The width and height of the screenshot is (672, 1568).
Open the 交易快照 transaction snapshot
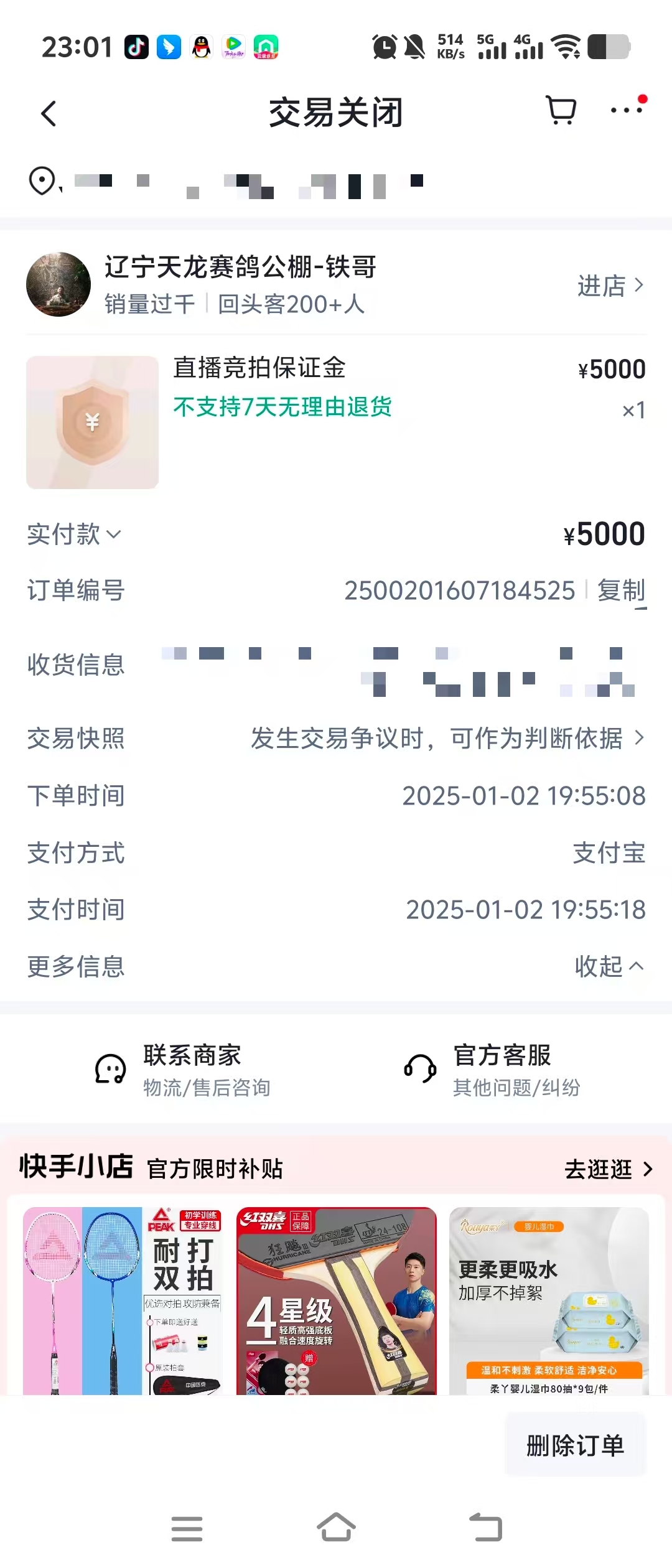(x=447, y=739)
